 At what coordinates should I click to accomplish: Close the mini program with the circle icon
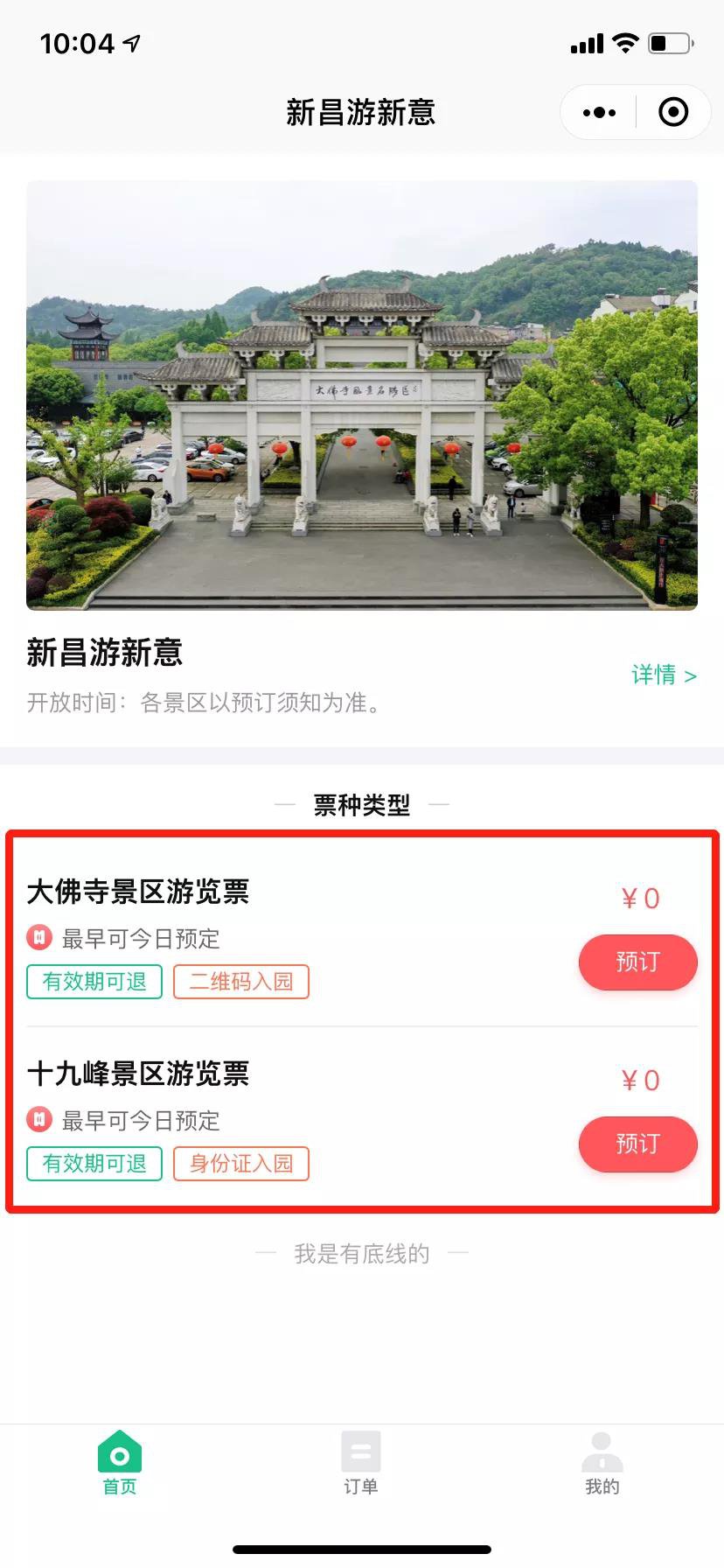click(673, 113)
